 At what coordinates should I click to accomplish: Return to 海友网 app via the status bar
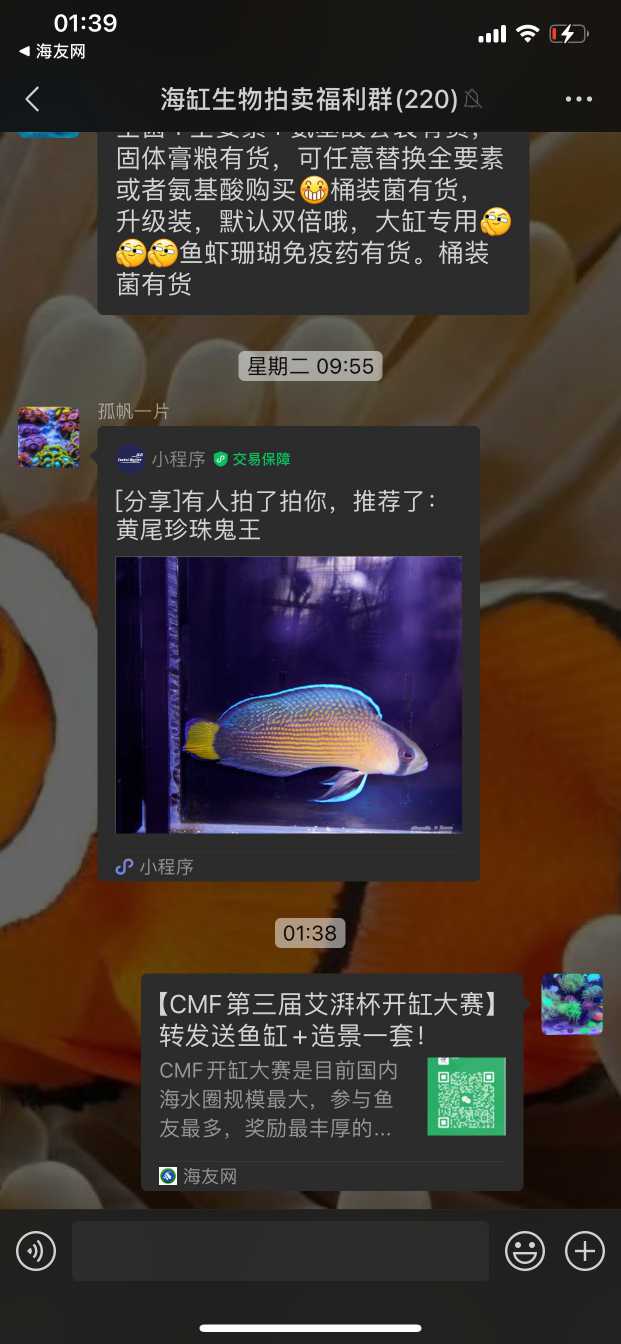tap(52, 52)
